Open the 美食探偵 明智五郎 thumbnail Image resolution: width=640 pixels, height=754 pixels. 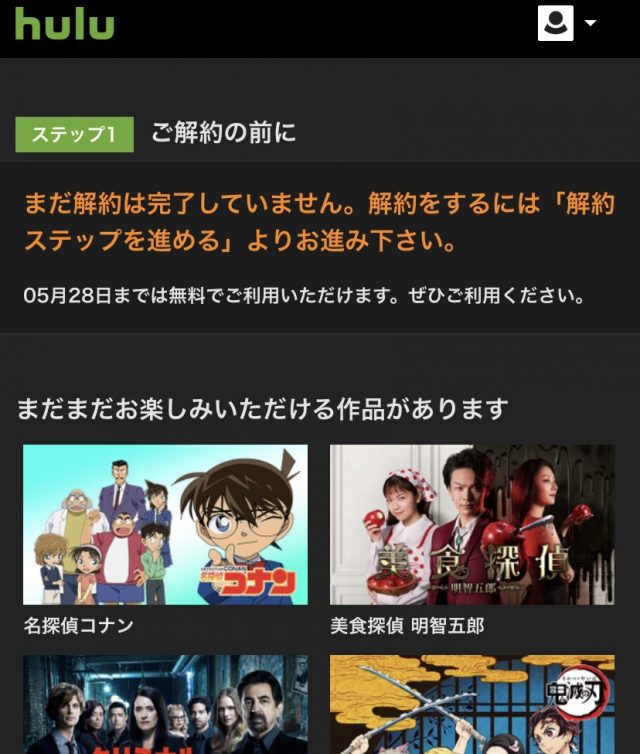pyautogui.click(x=472, y=525)
